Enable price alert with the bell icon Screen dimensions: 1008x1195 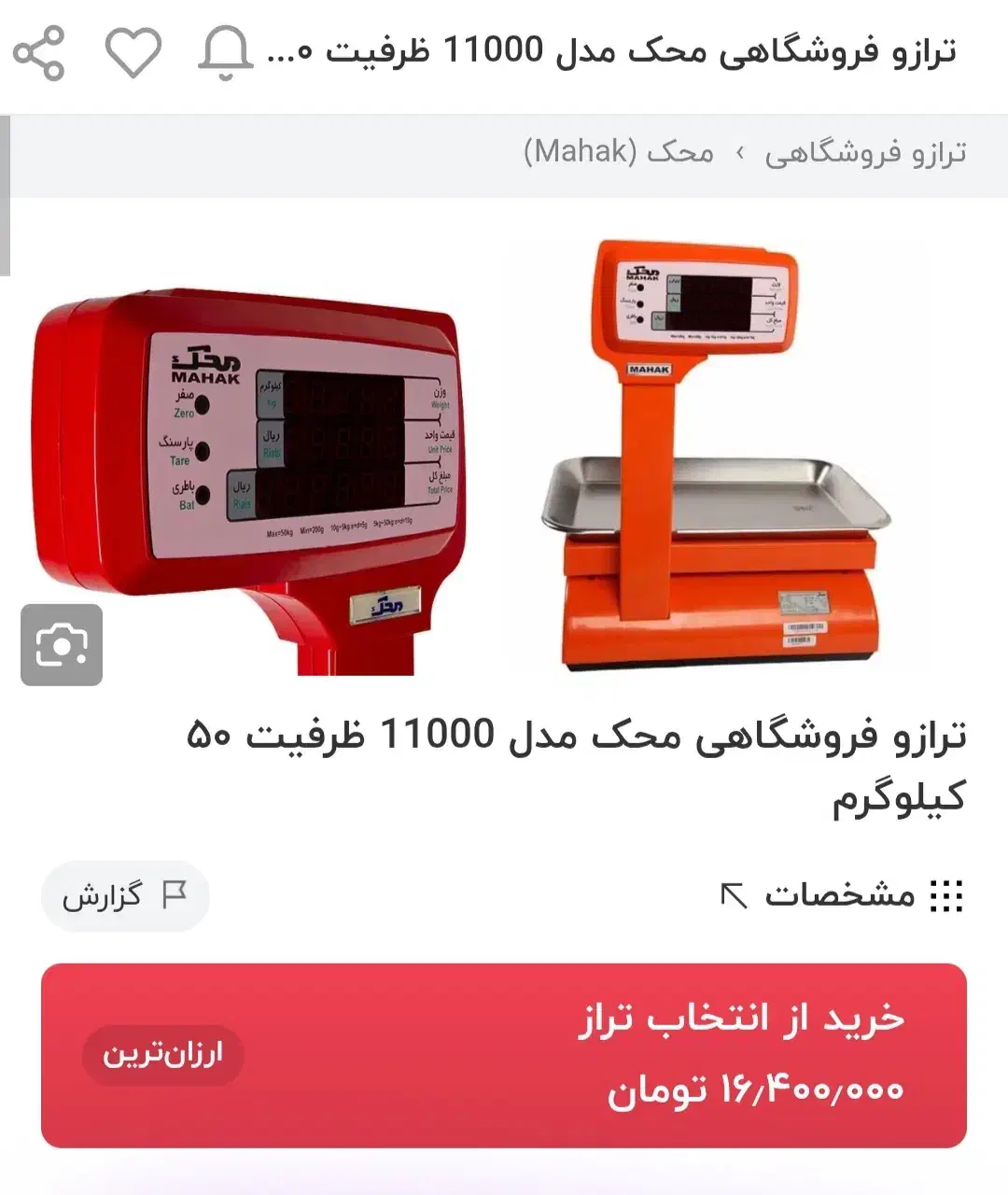click(225, 52)
